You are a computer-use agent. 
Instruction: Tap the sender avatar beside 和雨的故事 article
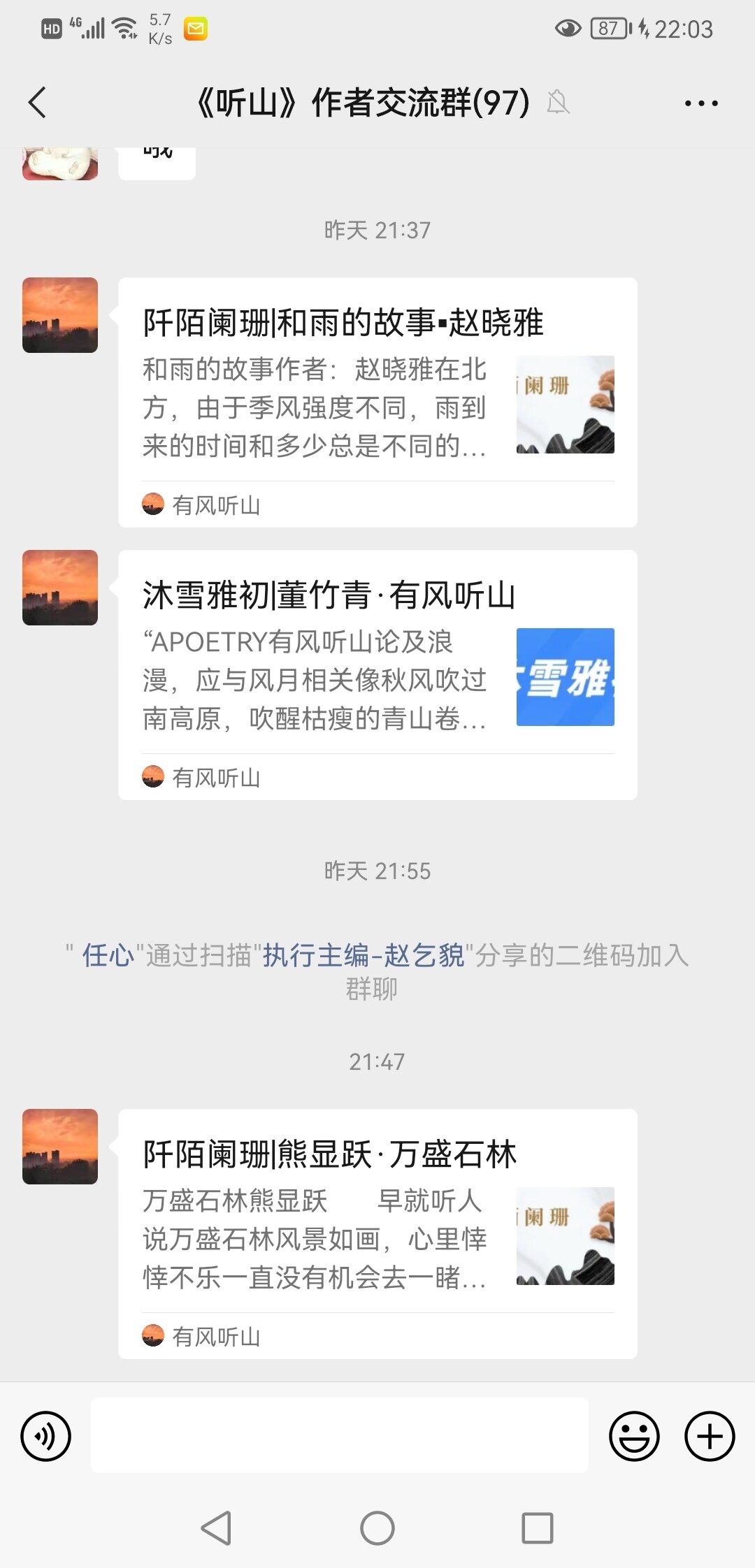pos(60,315)
